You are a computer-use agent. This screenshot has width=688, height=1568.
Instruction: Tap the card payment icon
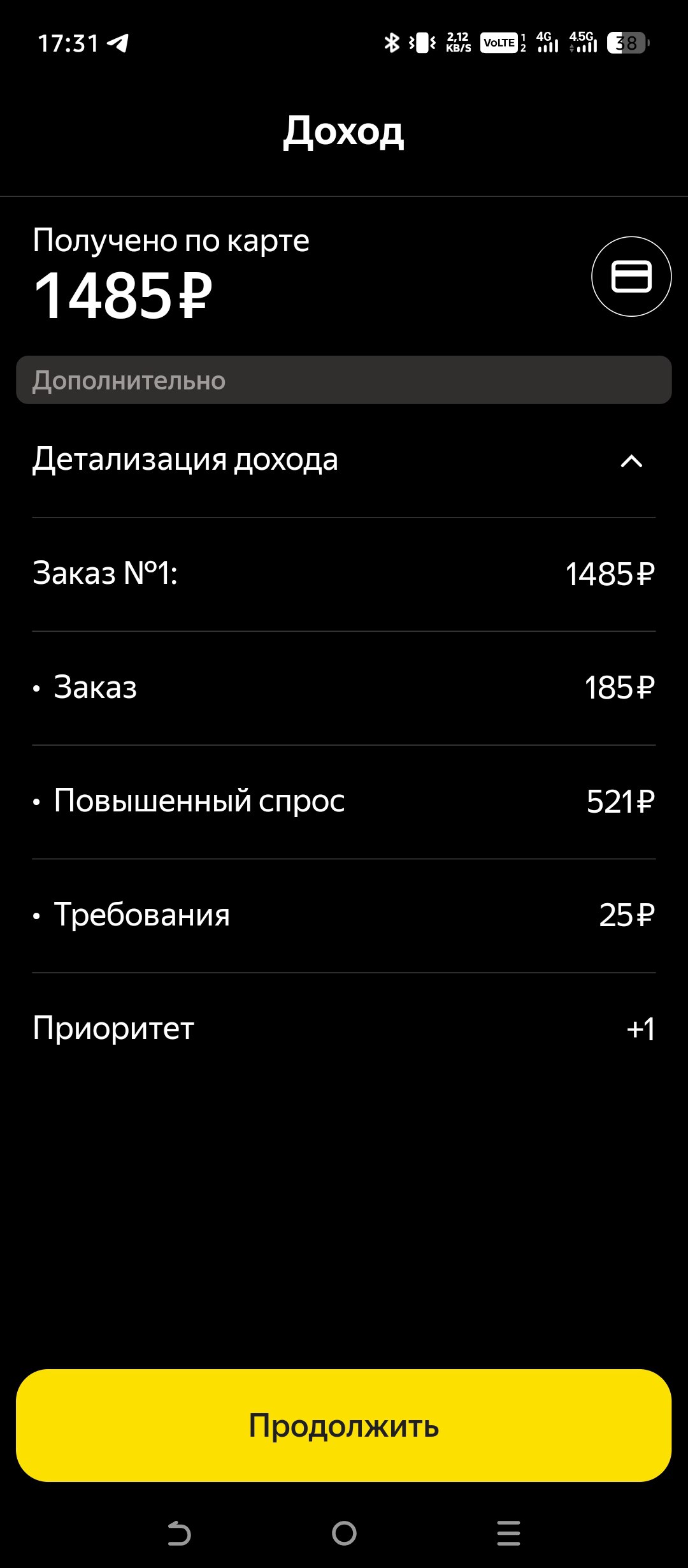pos(631,277)
